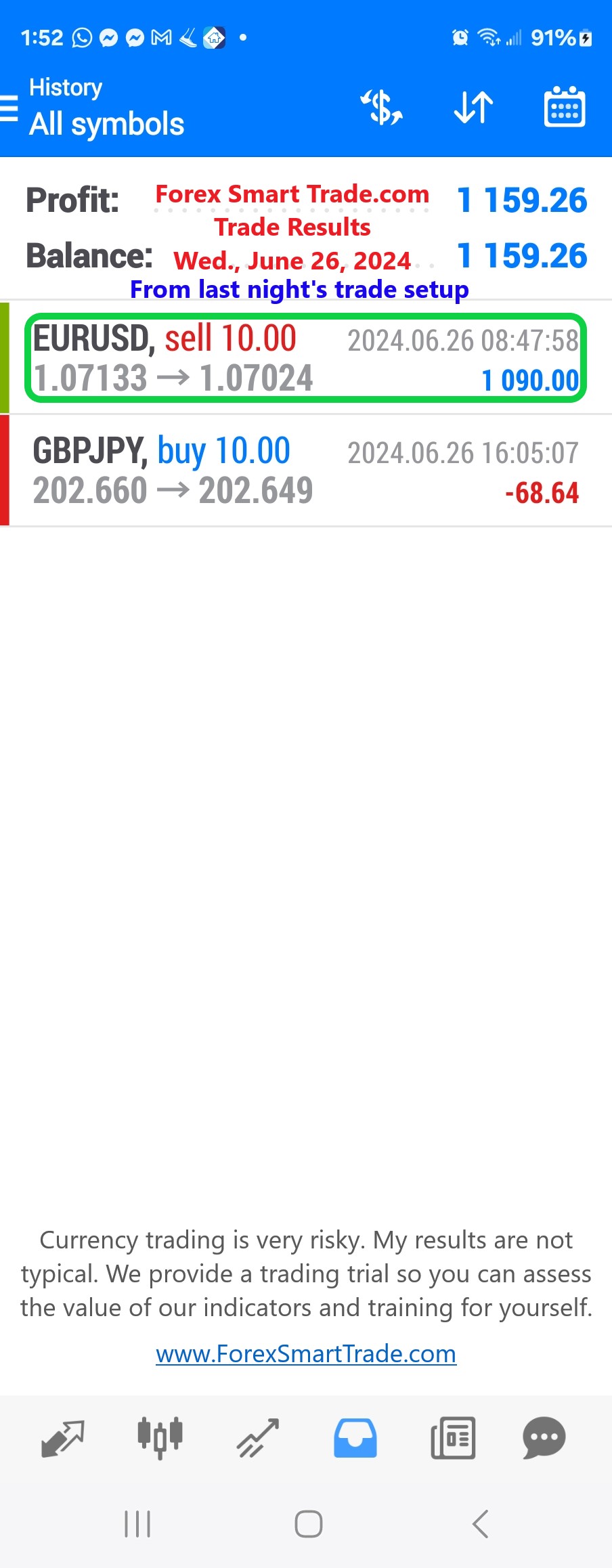Select the History inbox tab

coord(355,1438)
